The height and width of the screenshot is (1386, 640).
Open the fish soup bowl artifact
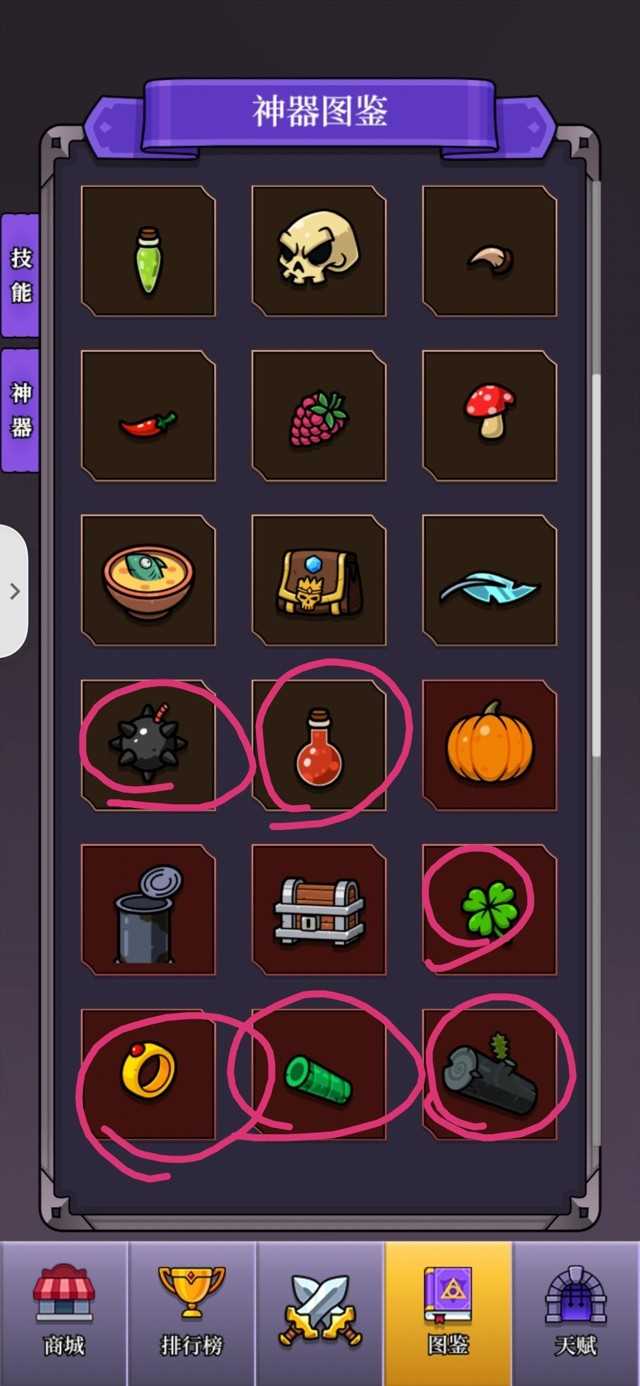148,580
